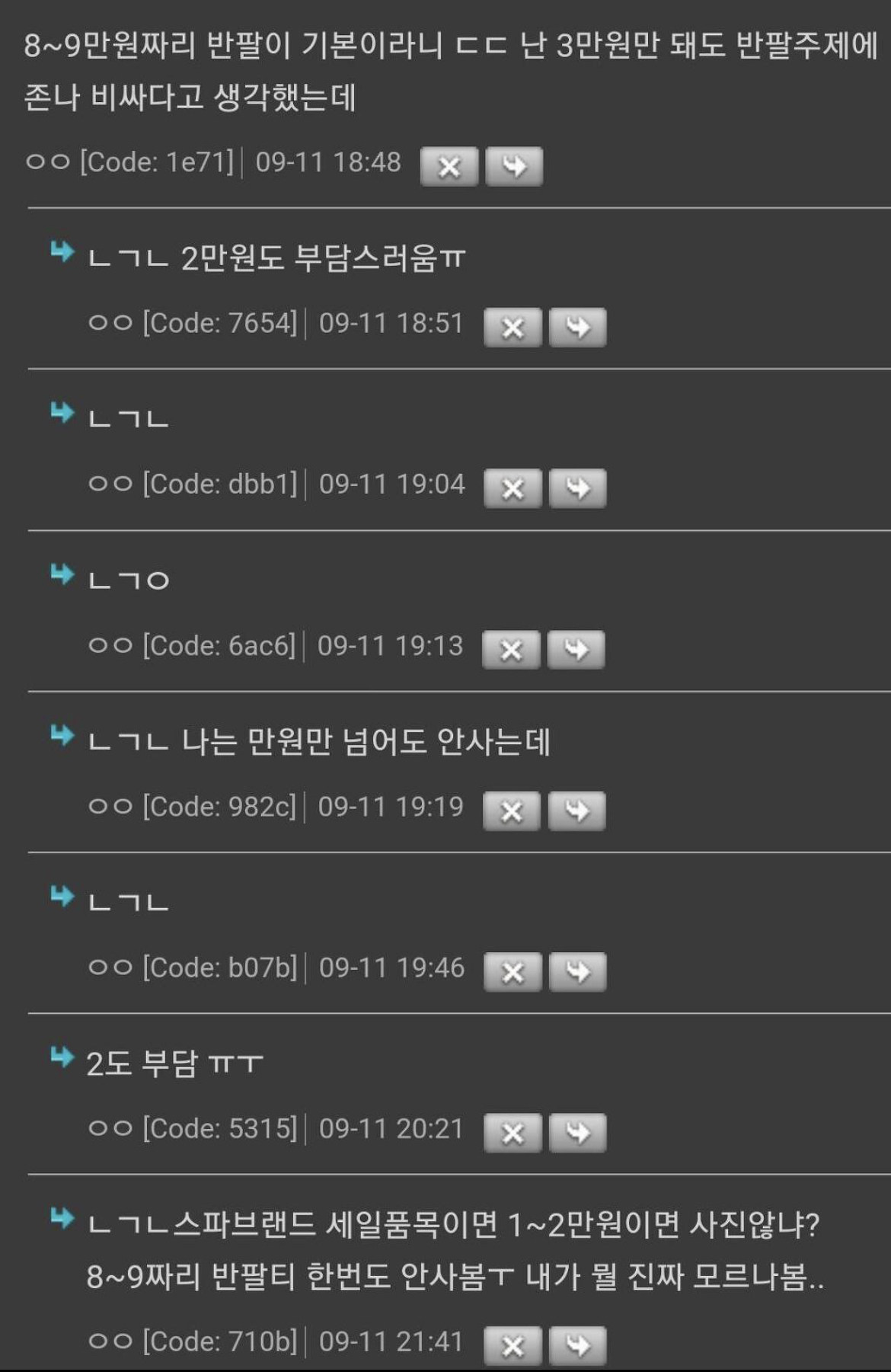
Task: Reply to the comment with Code 1e71
Action: (514, 167)
